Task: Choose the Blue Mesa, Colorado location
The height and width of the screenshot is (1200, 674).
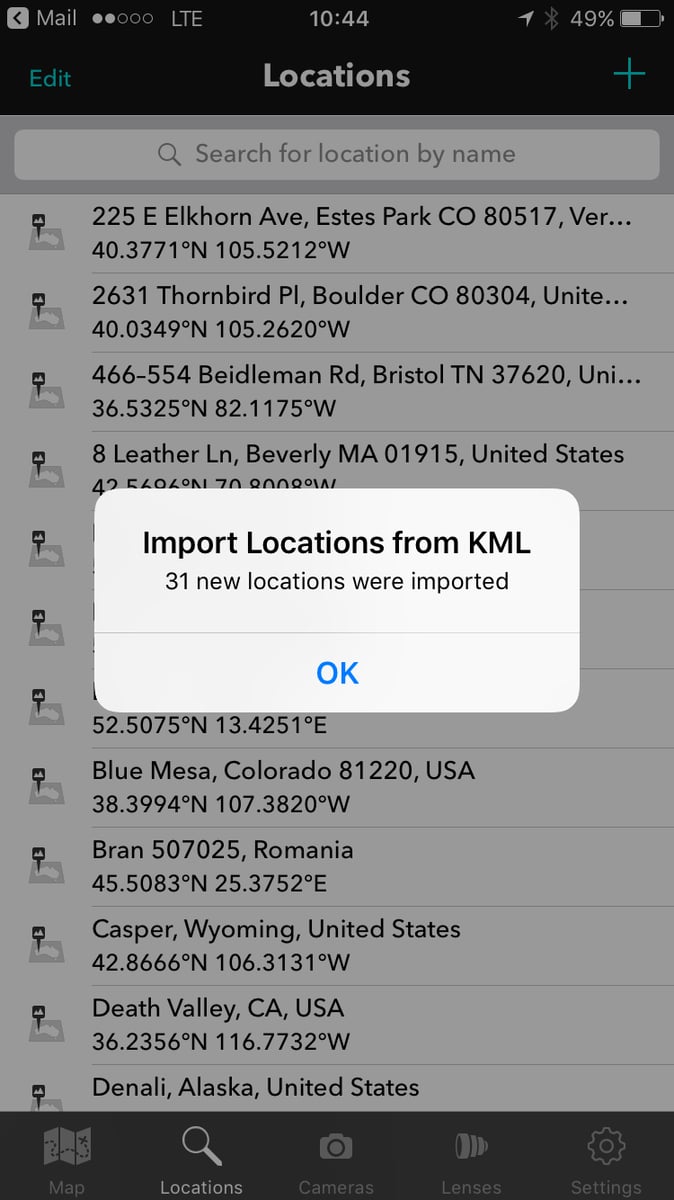Action: 360,787
